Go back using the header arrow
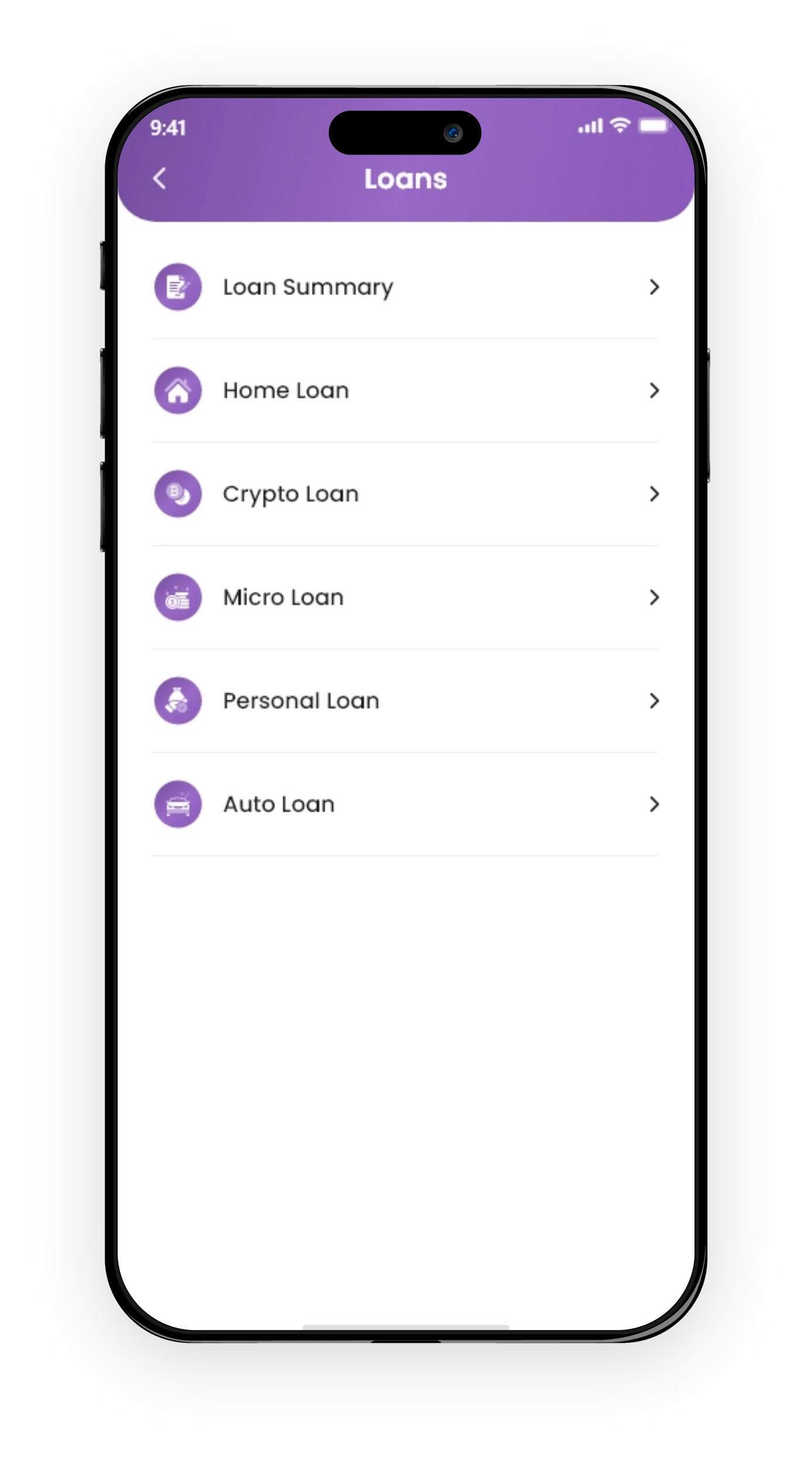Screen dimensions: 812x1461 (160, 178)
